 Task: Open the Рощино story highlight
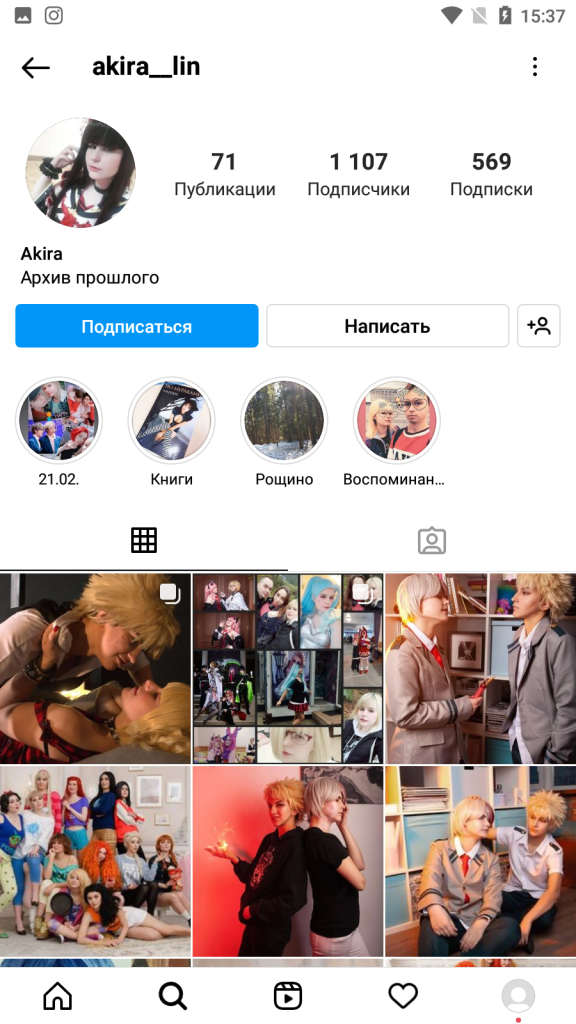pyautogui.click(x=284, y=420)
